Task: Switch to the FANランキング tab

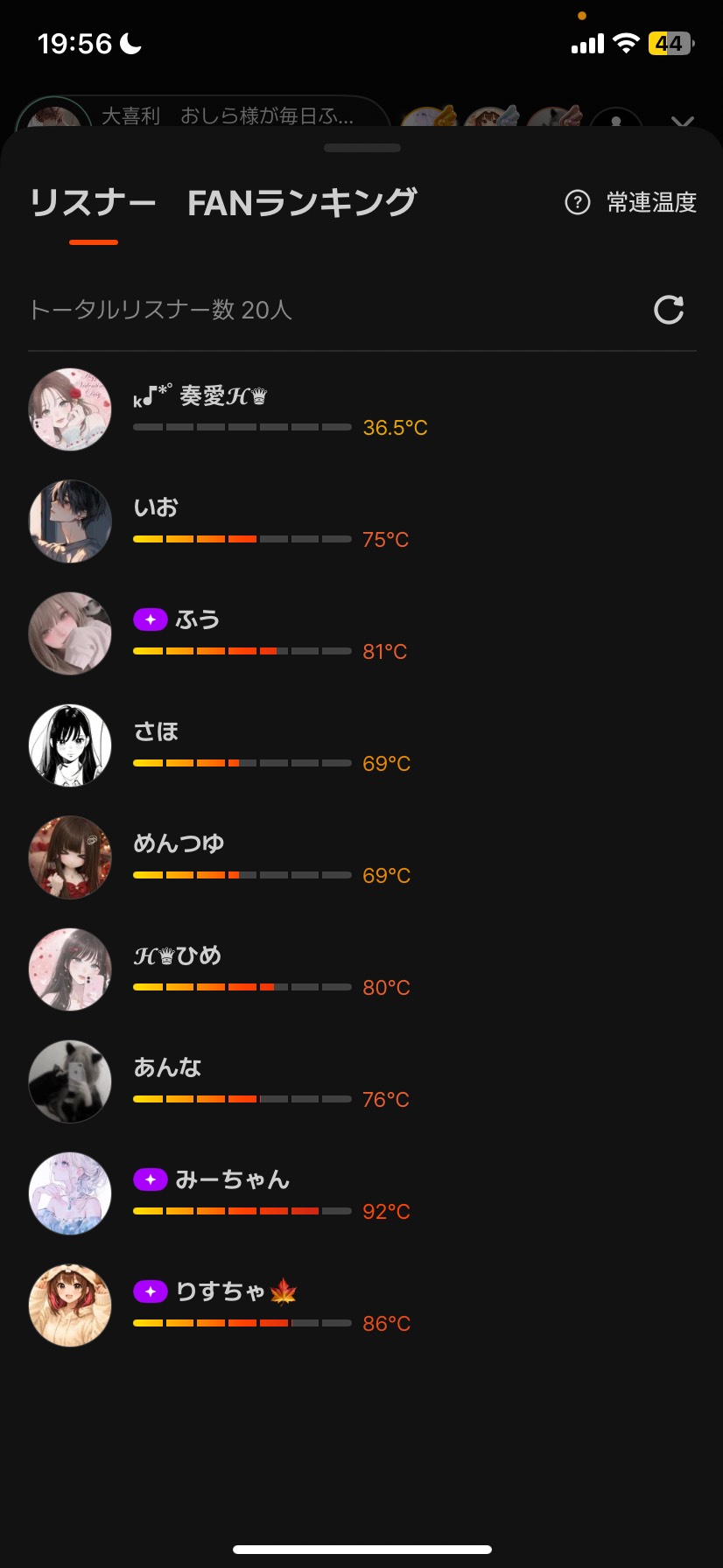Action: click(302, 203)
